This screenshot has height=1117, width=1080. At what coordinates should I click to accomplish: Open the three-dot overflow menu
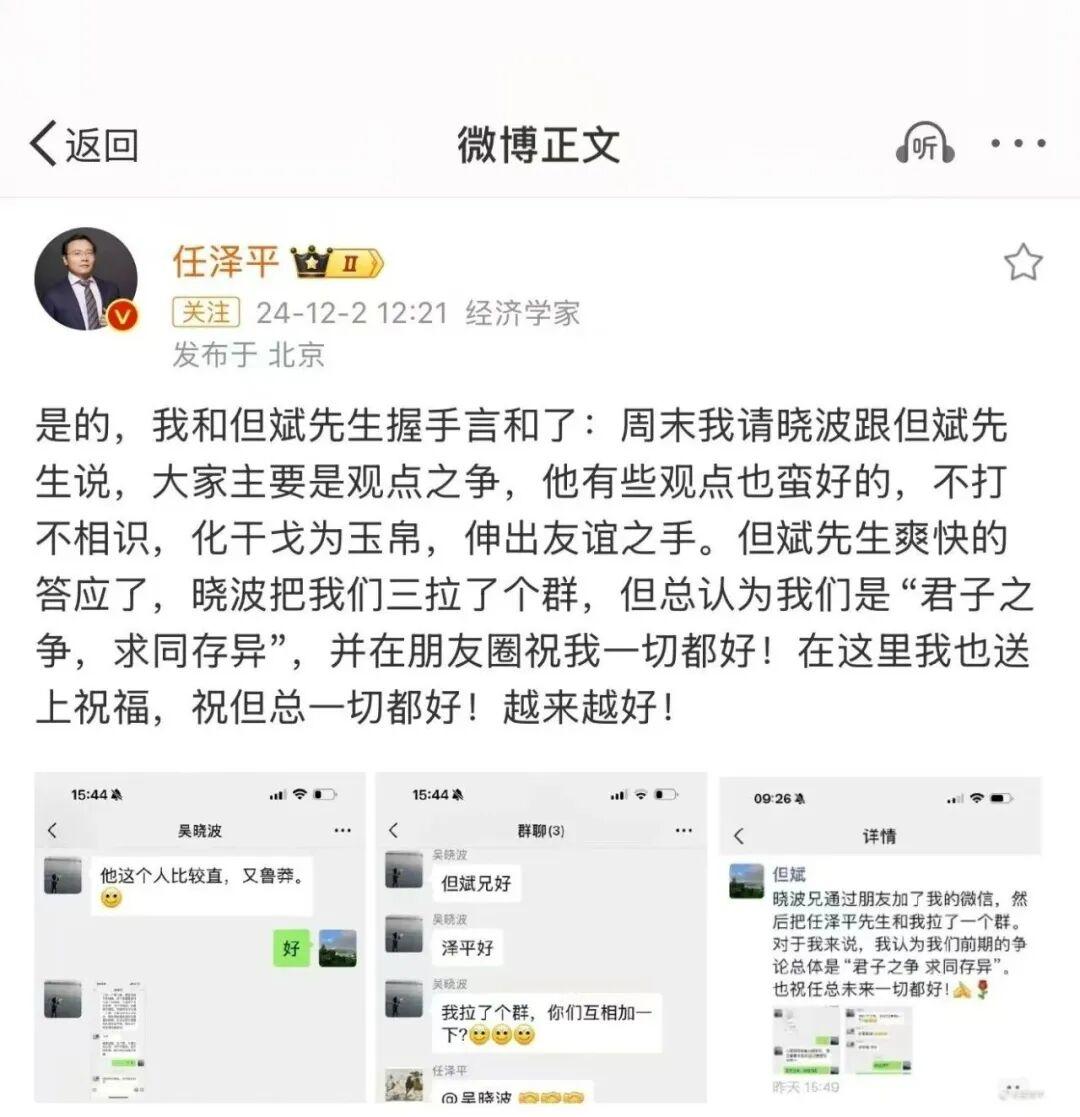(x=1018, y=145)
